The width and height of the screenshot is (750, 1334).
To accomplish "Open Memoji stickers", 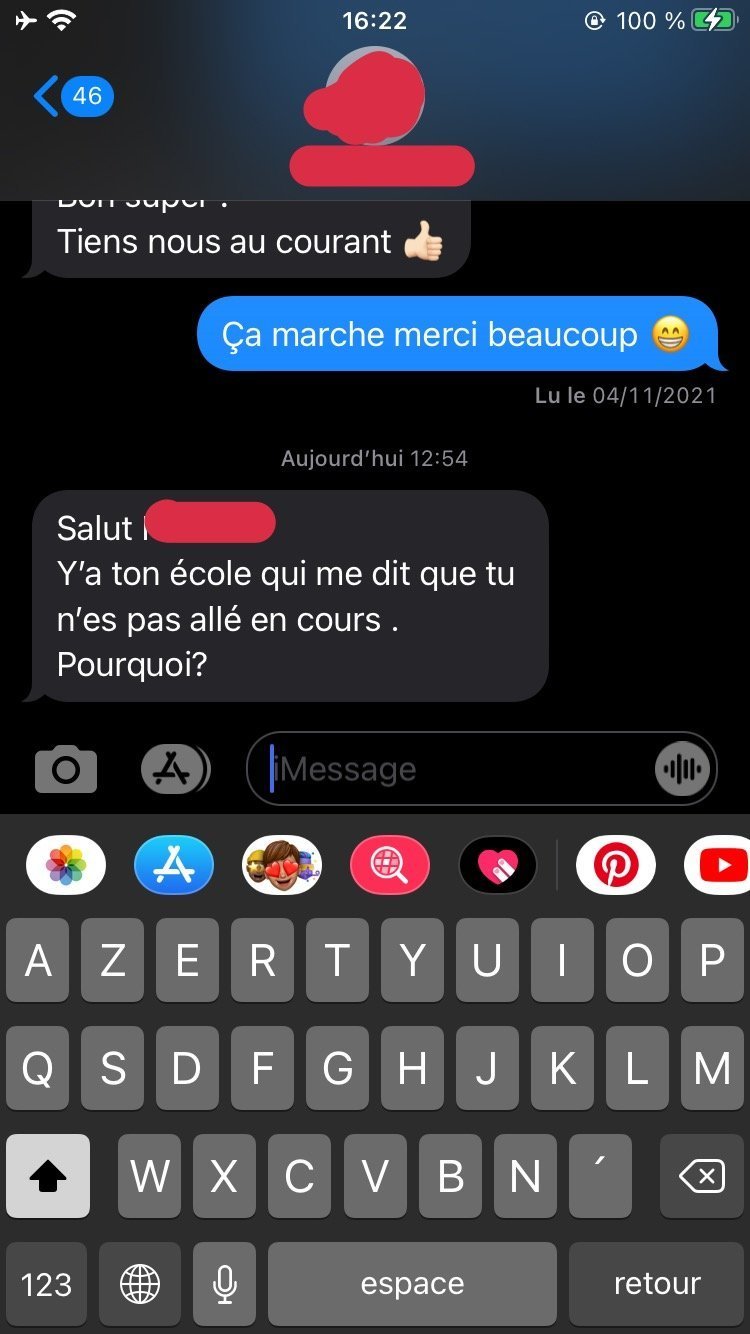I will coord(282,865).
